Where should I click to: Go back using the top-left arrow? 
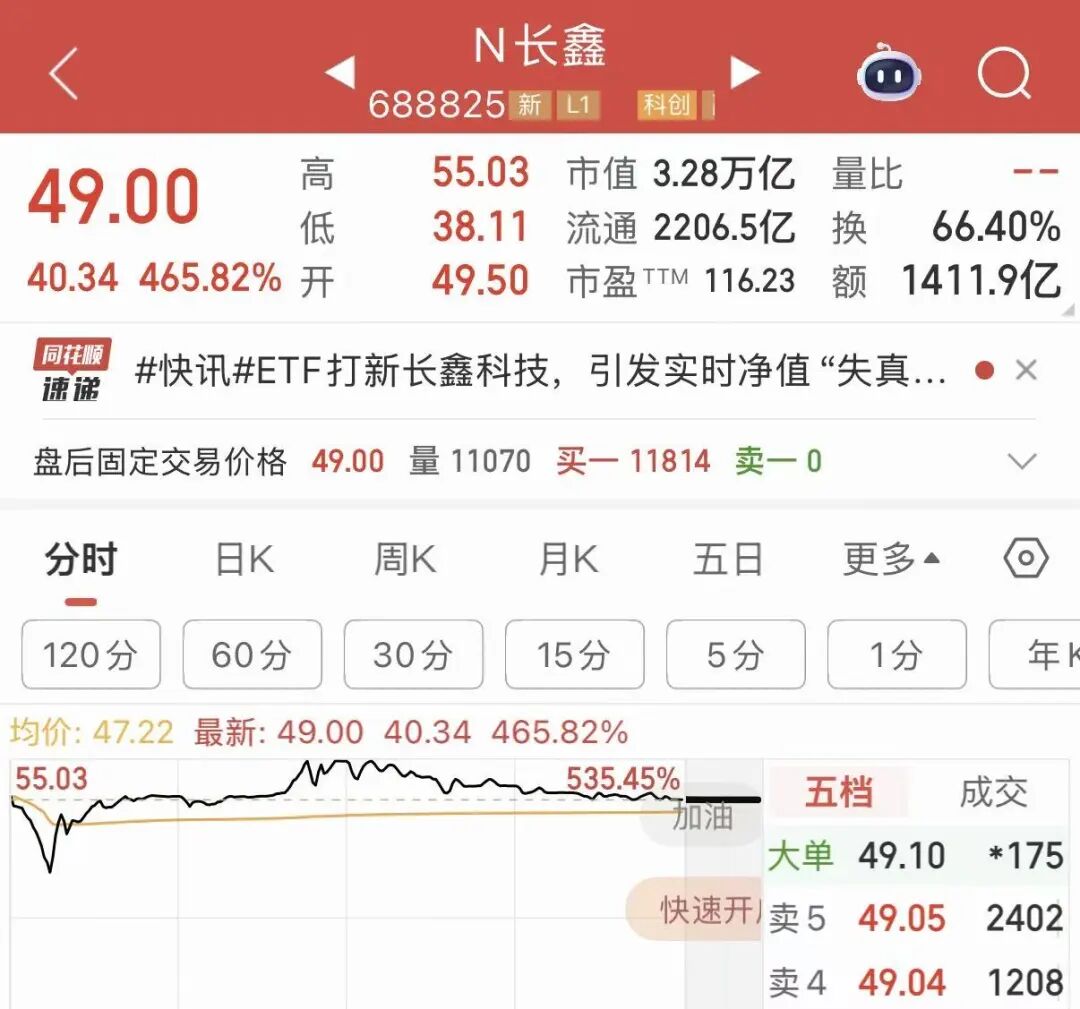click(x=63, y=73)
